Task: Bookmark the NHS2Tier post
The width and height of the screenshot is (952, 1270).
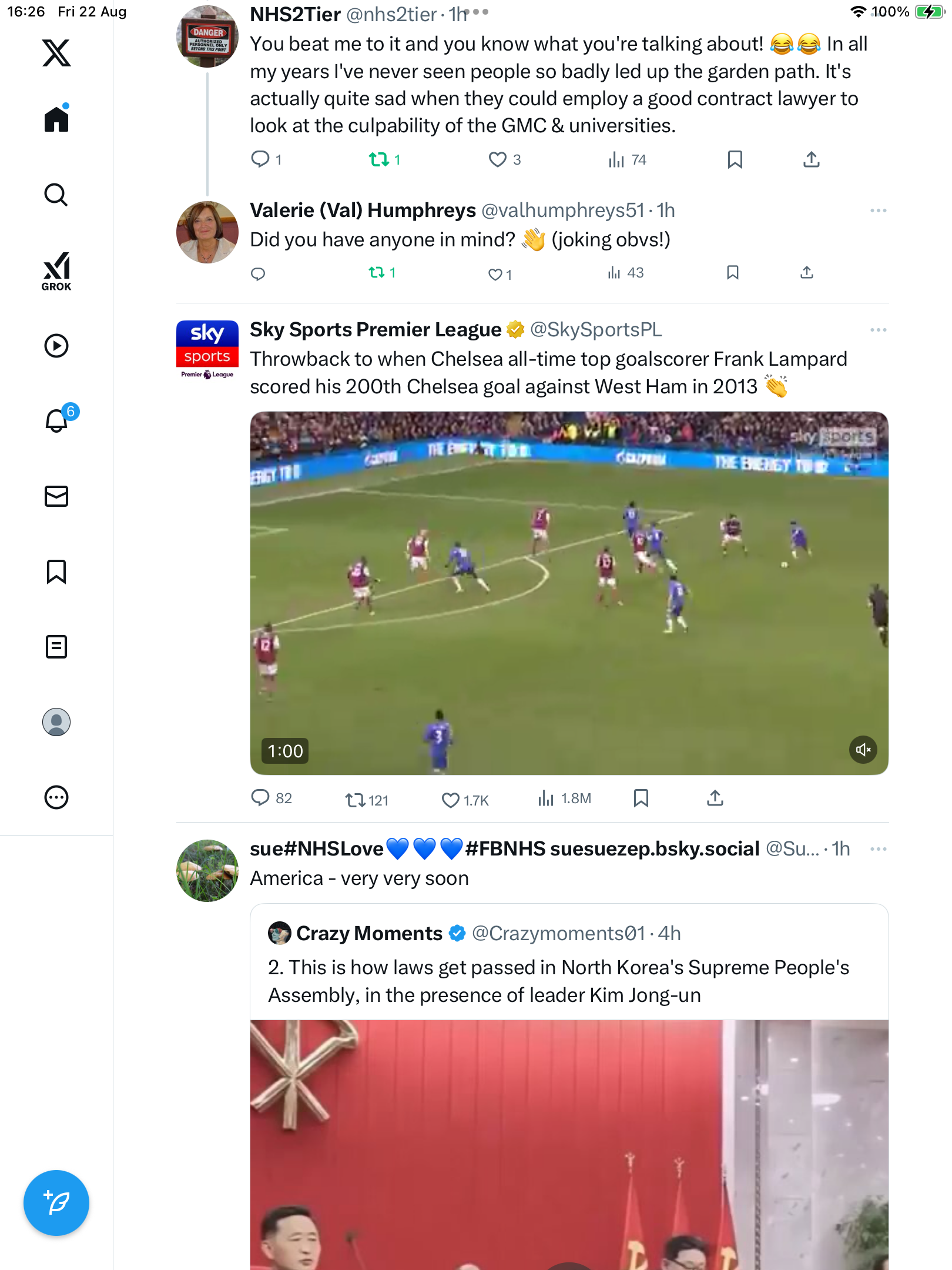Action: coord(735,159)
